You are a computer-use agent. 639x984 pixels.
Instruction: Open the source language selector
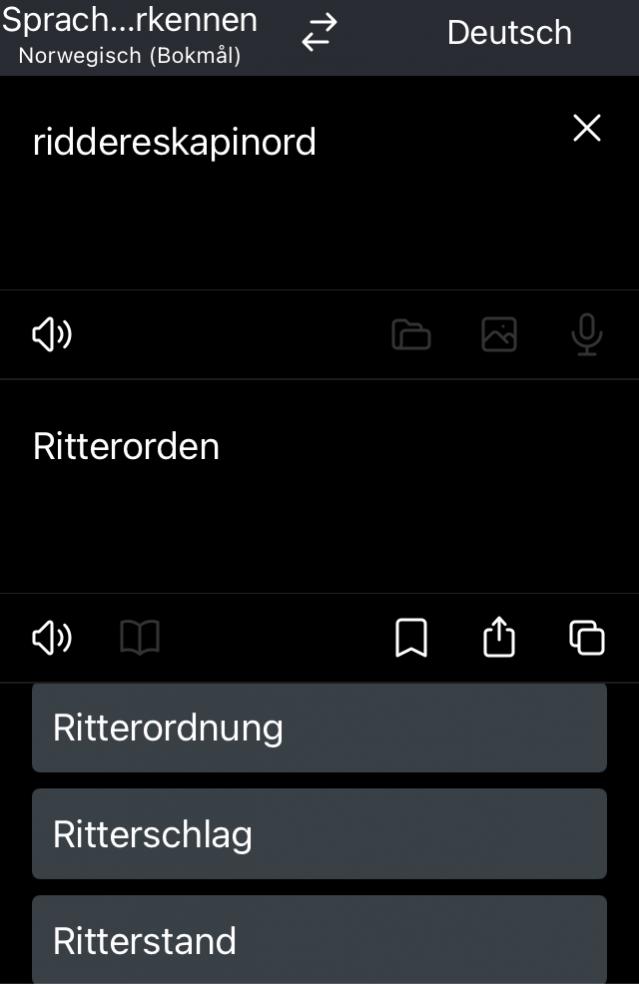click(x=130, y=34)
